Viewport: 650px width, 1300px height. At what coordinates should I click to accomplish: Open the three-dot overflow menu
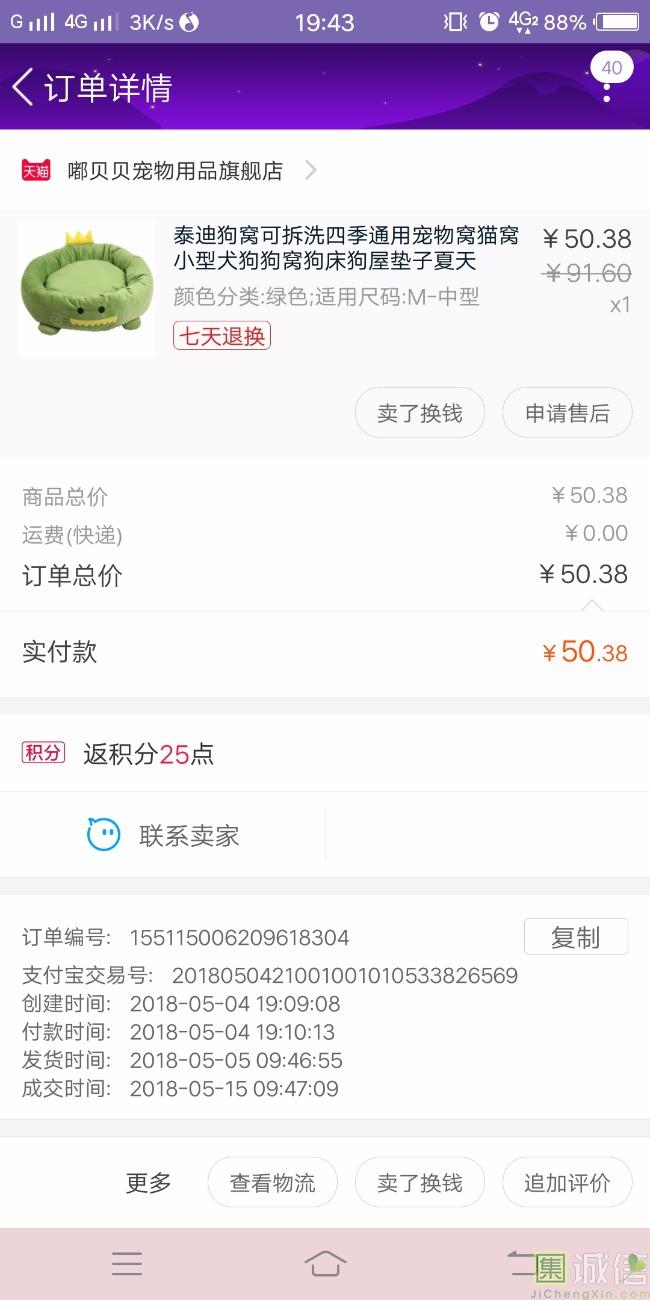[606, 88]
